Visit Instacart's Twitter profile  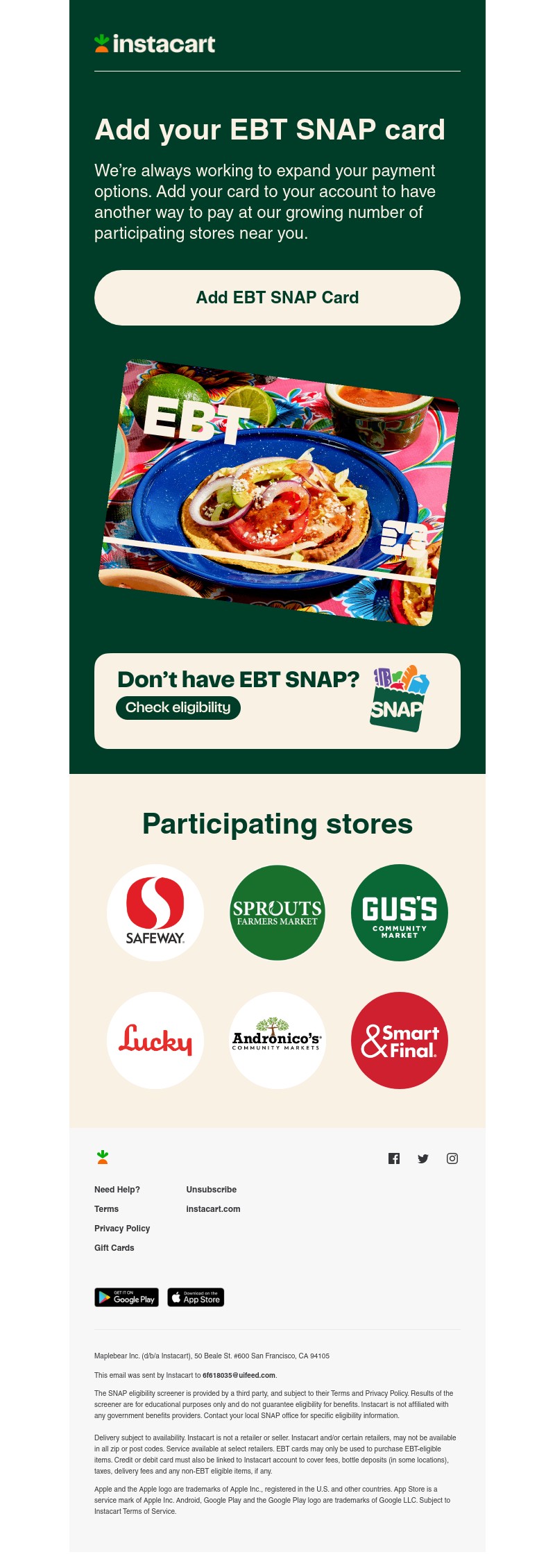click(x=423, y=1158)
